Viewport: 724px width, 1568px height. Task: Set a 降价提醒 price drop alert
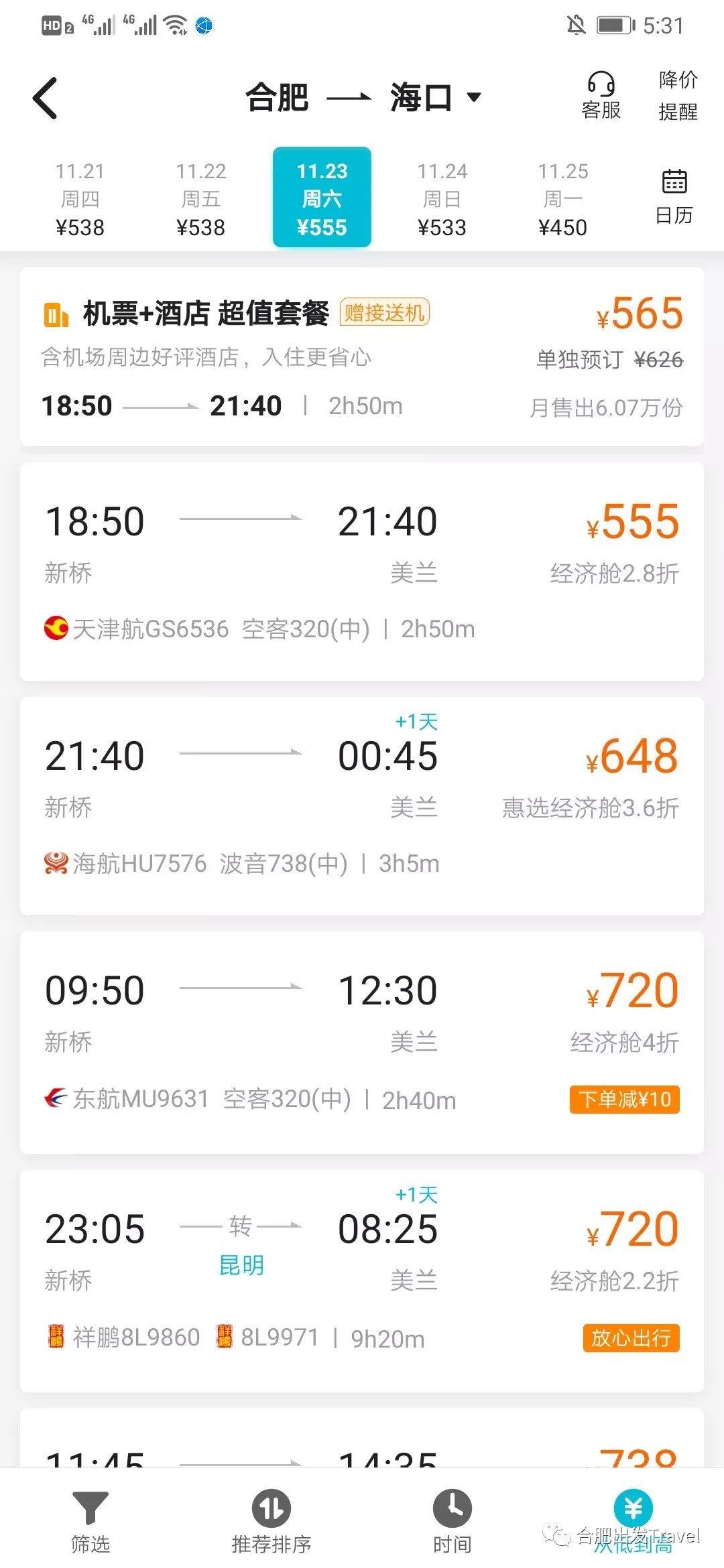(678, 96)
